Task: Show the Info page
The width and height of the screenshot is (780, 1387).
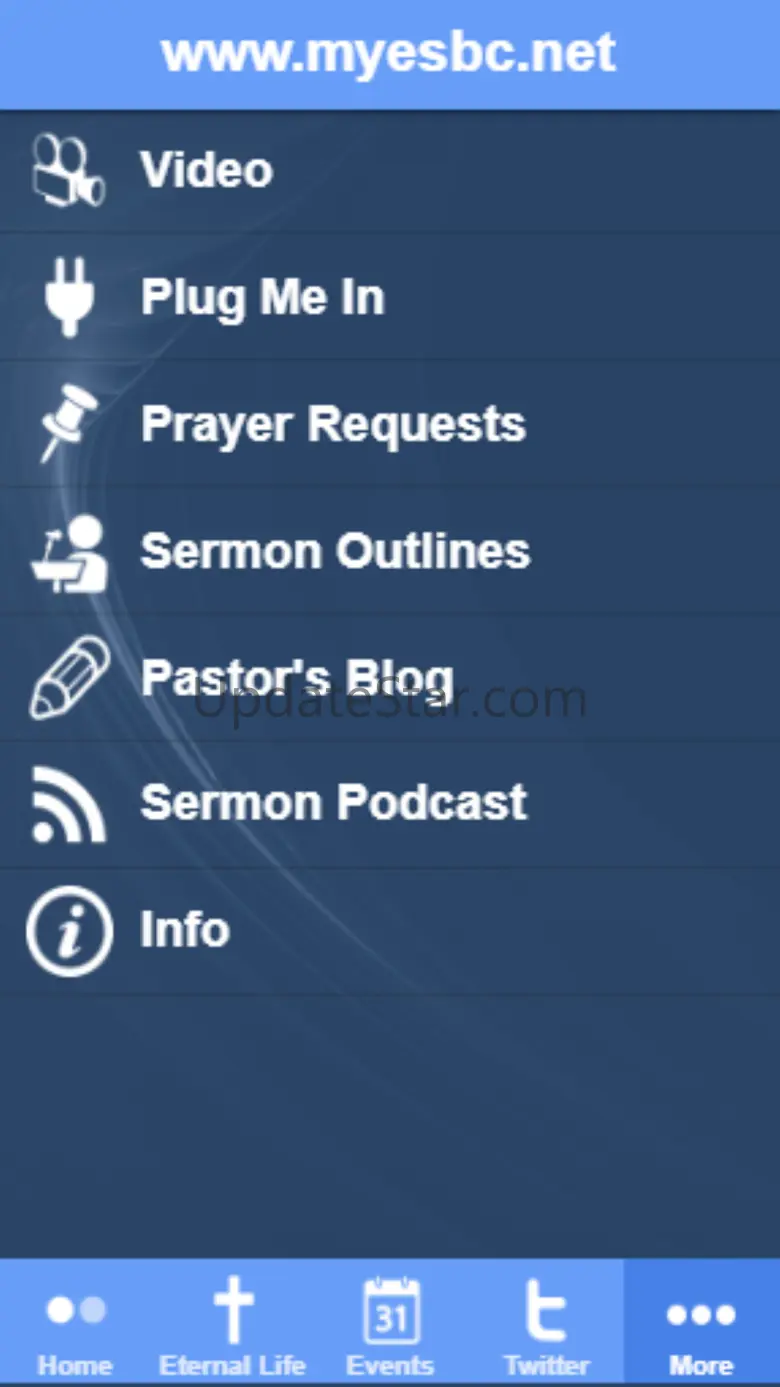Action: coord(185,930)
